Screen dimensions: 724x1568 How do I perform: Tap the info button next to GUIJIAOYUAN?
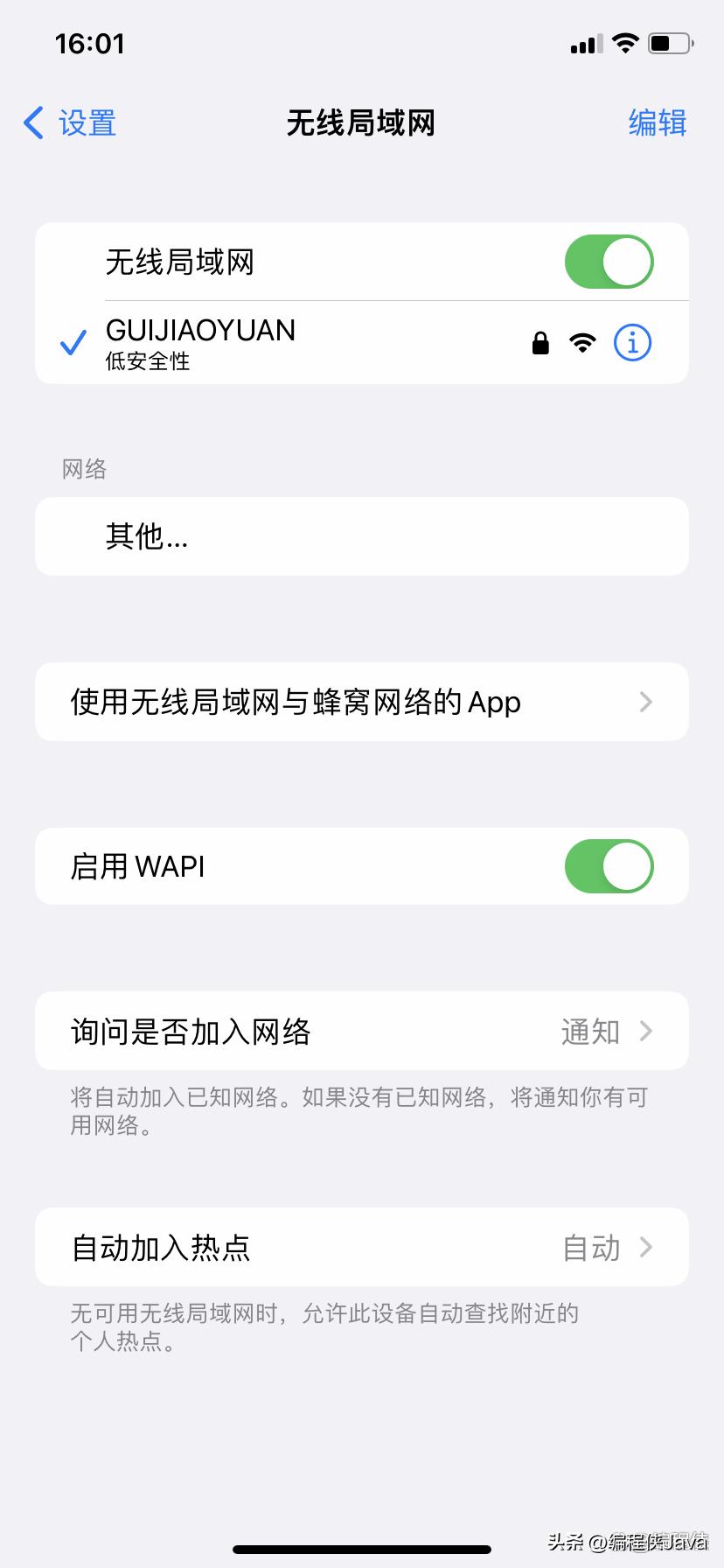click(632, 342)
